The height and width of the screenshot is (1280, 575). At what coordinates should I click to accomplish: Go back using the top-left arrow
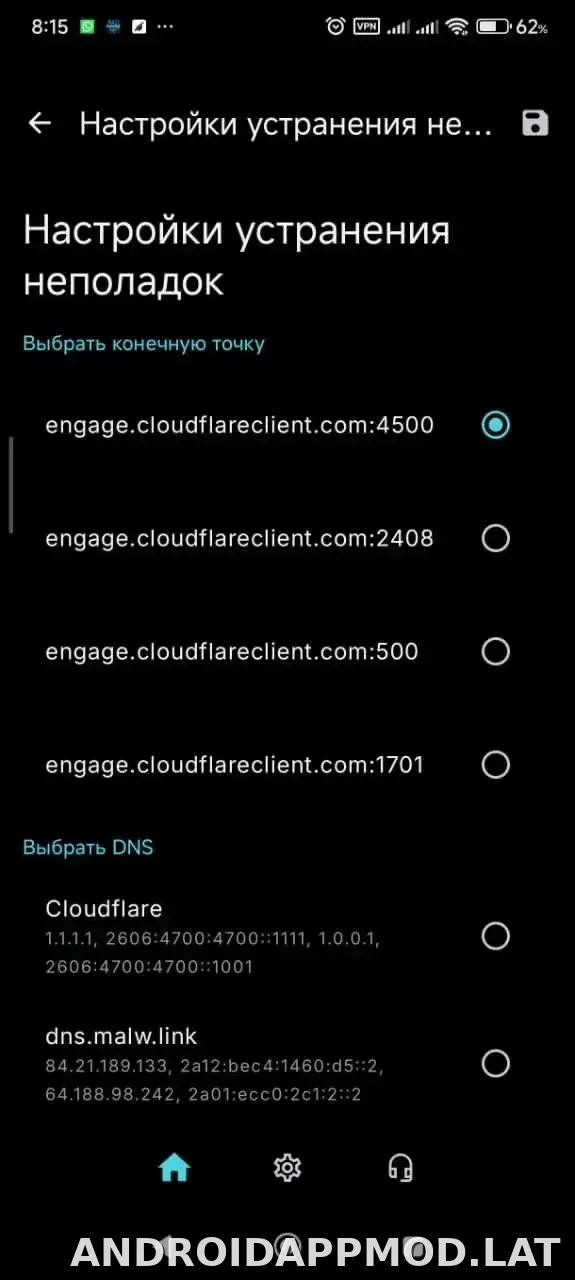39,124
